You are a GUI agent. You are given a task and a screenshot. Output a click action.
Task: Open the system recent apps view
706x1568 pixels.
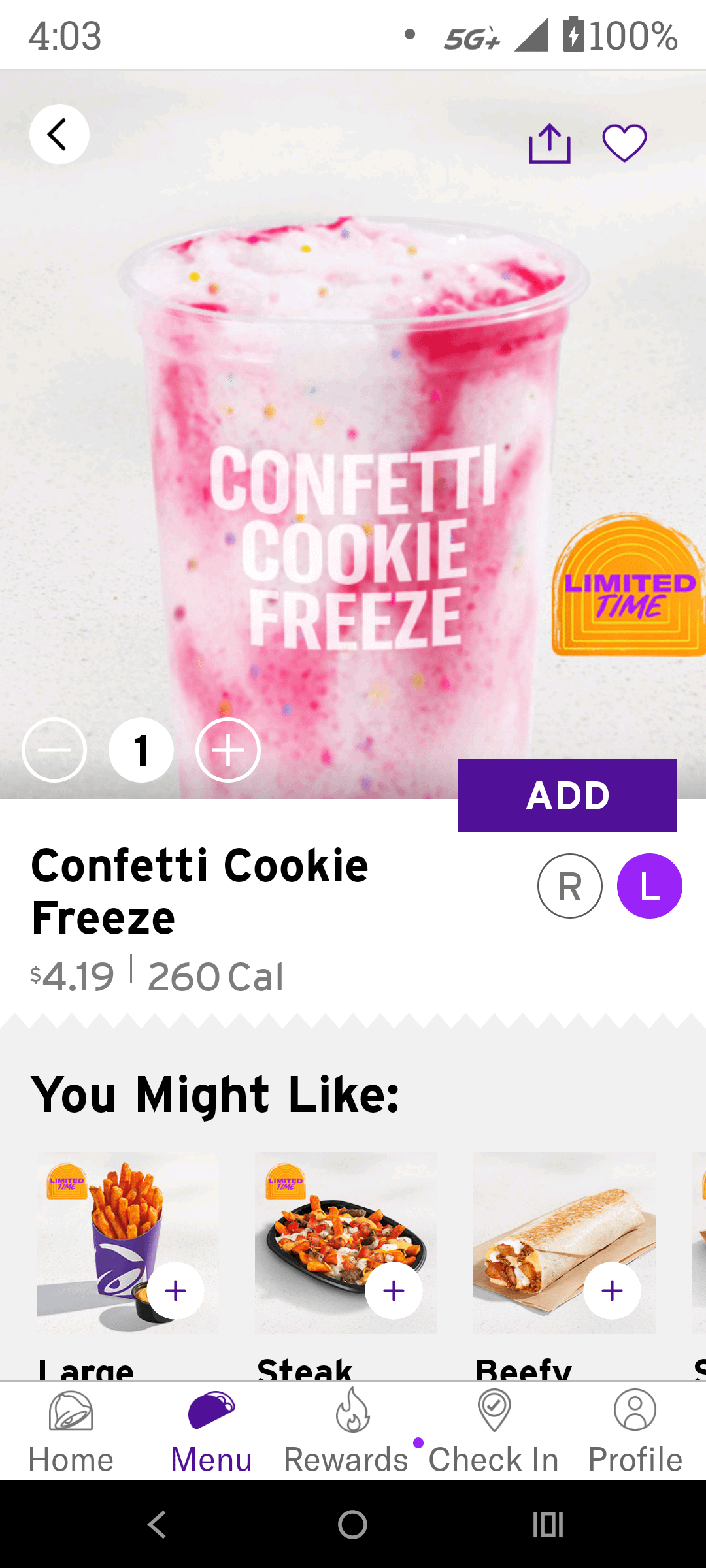(548, 1525)
